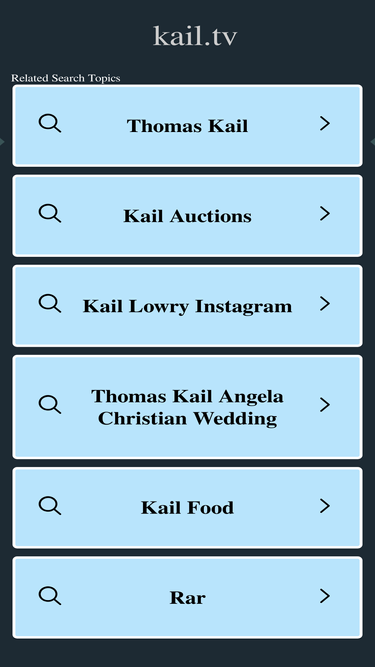This screenshot has width=375, height=667.
Task: Open Kail Lowry Instagram search topic
Action: 187,306
